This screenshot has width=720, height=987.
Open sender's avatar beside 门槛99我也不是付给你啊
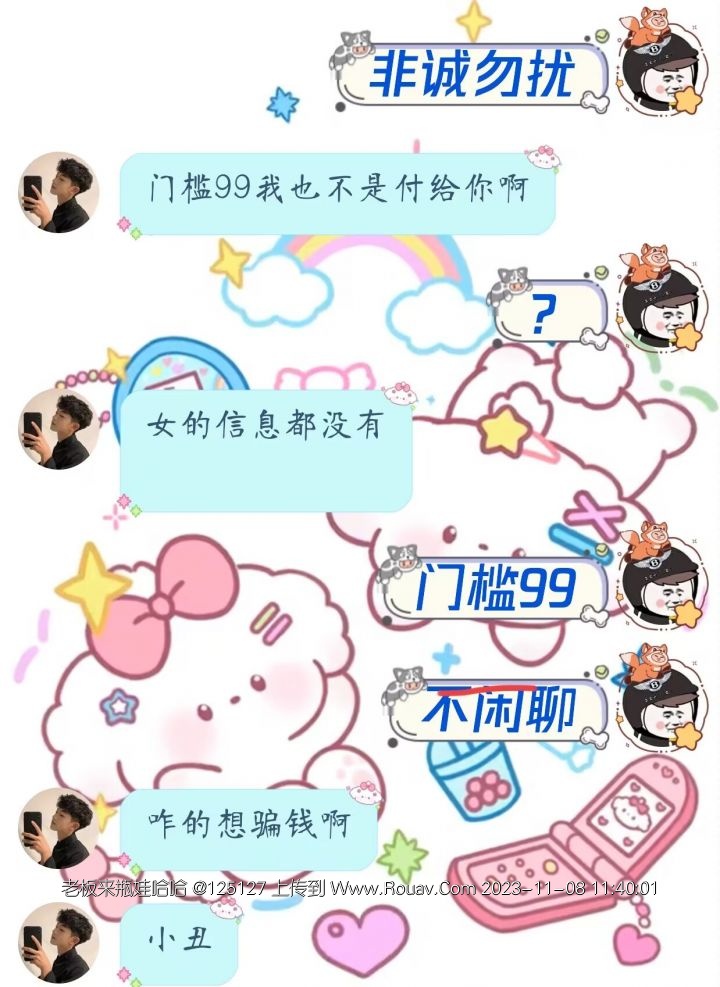point(58,192)
